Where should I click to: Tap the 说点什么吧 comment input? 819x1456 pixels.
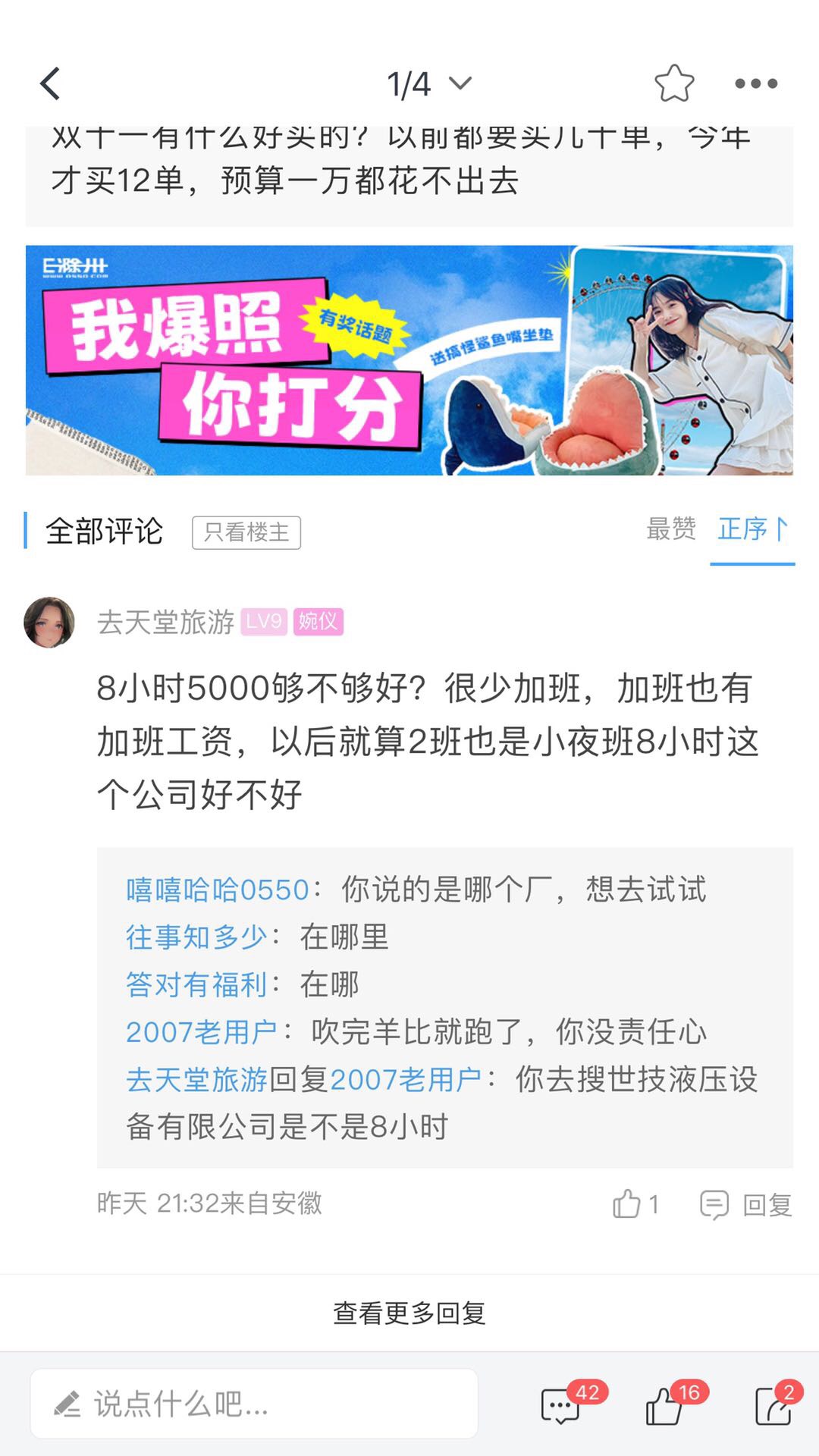(x=254, y=1404)
